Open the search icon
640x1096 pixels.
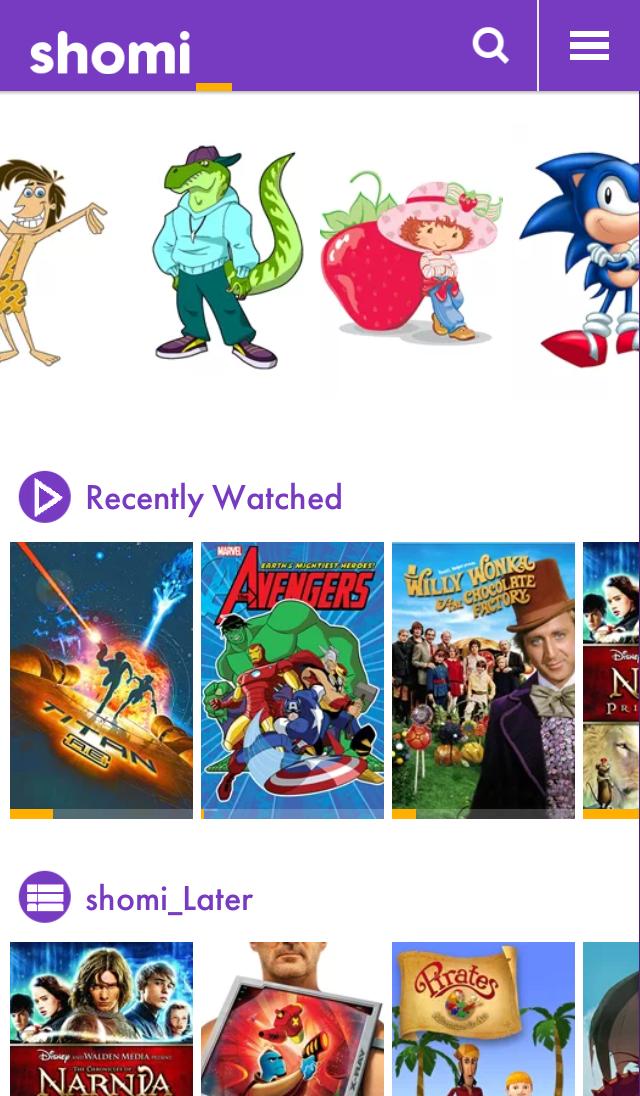point(490,45)
